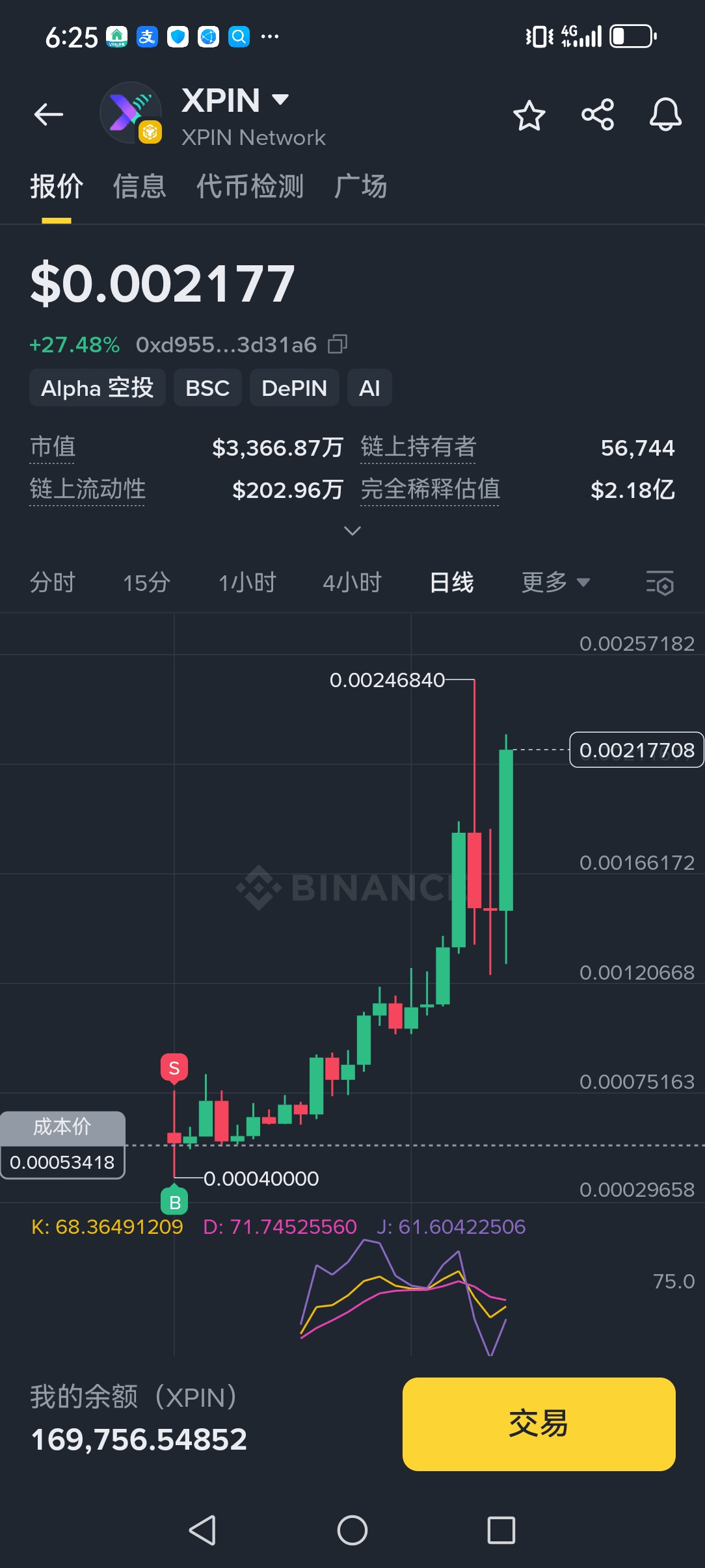
Task: Select the DePIN tag chip
Action: [x=294, y=388]
